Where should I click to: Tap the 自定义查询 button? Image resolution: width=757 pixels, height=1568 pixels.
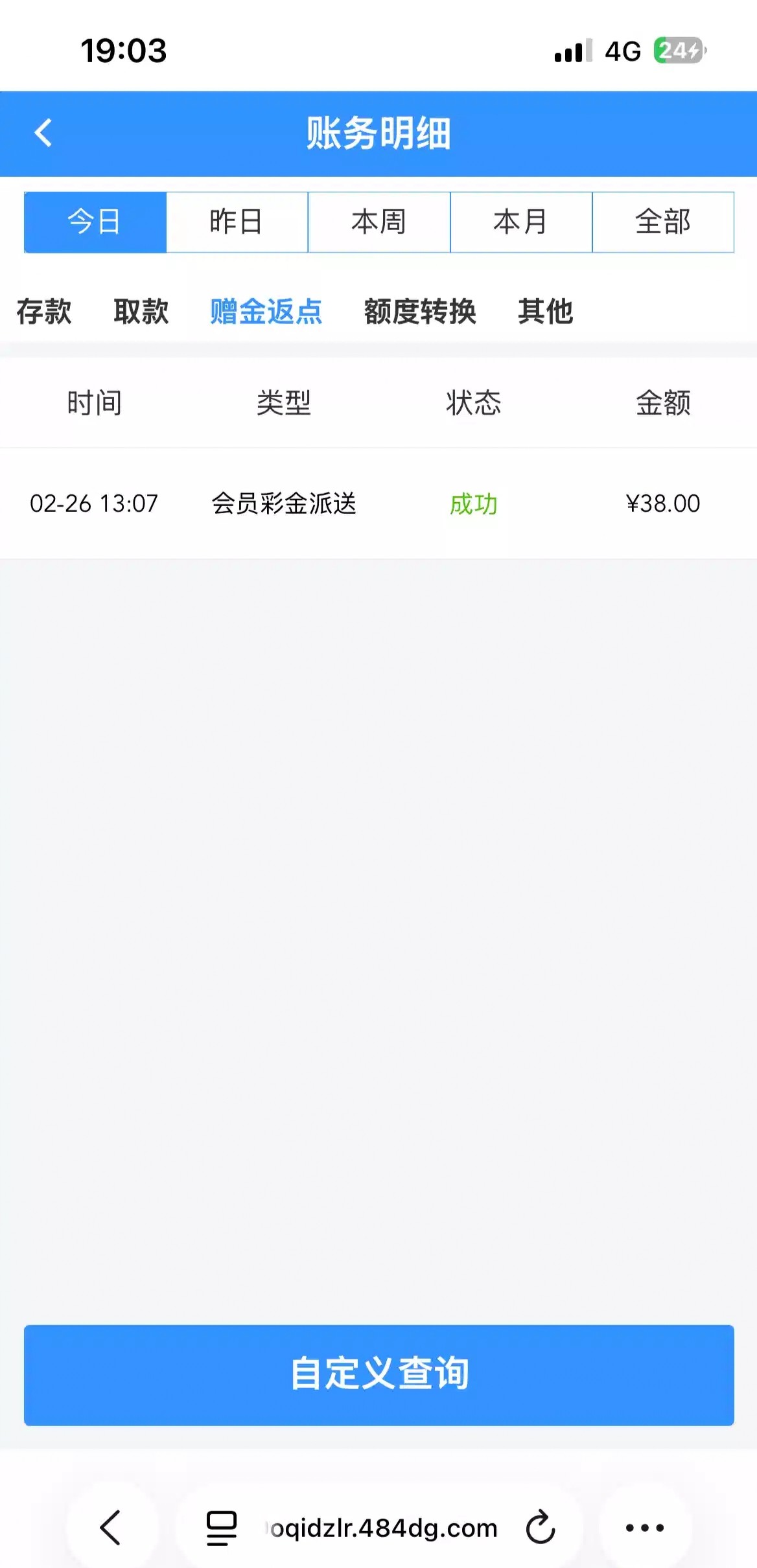379,1373
